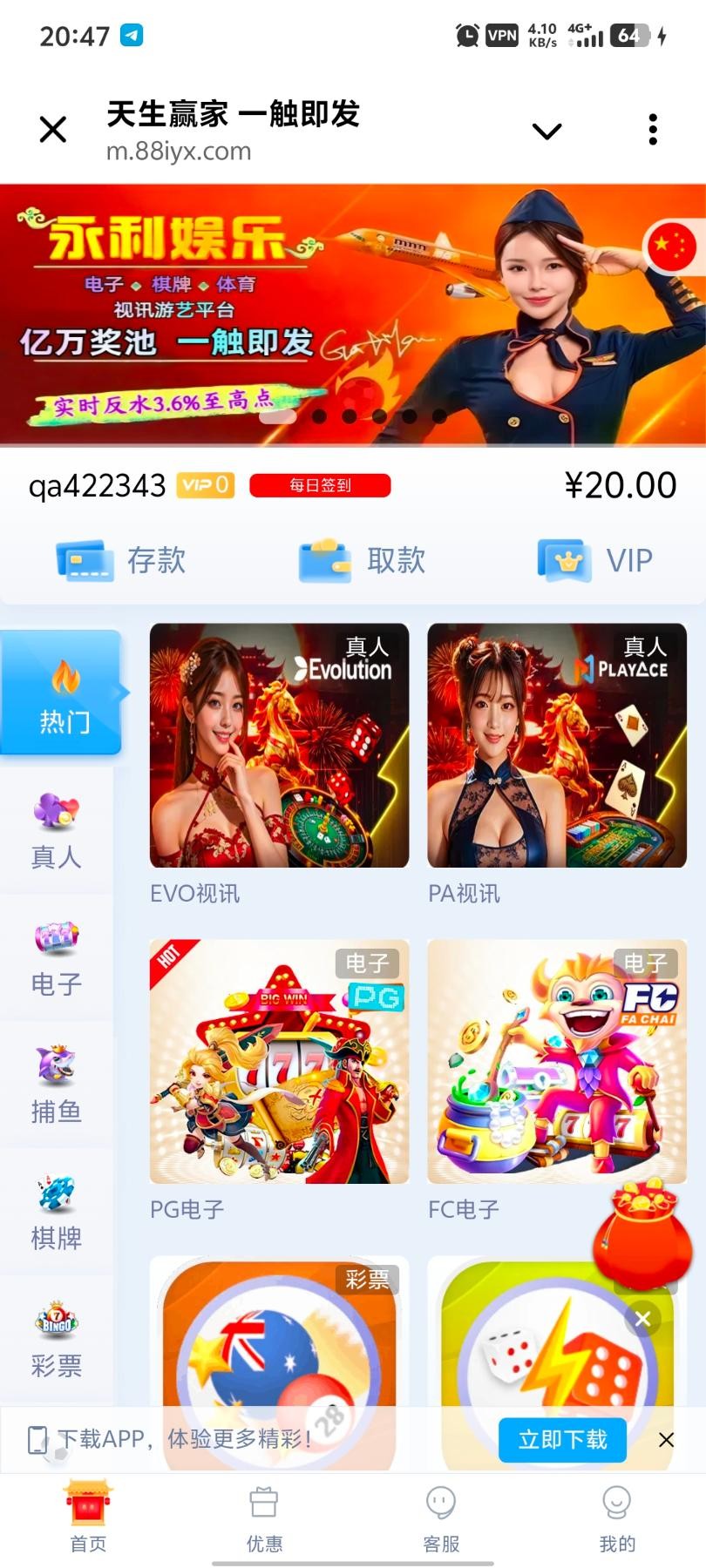
Task: Select the 捕鱼 category in the sidebar
Action: [57, 1085]
